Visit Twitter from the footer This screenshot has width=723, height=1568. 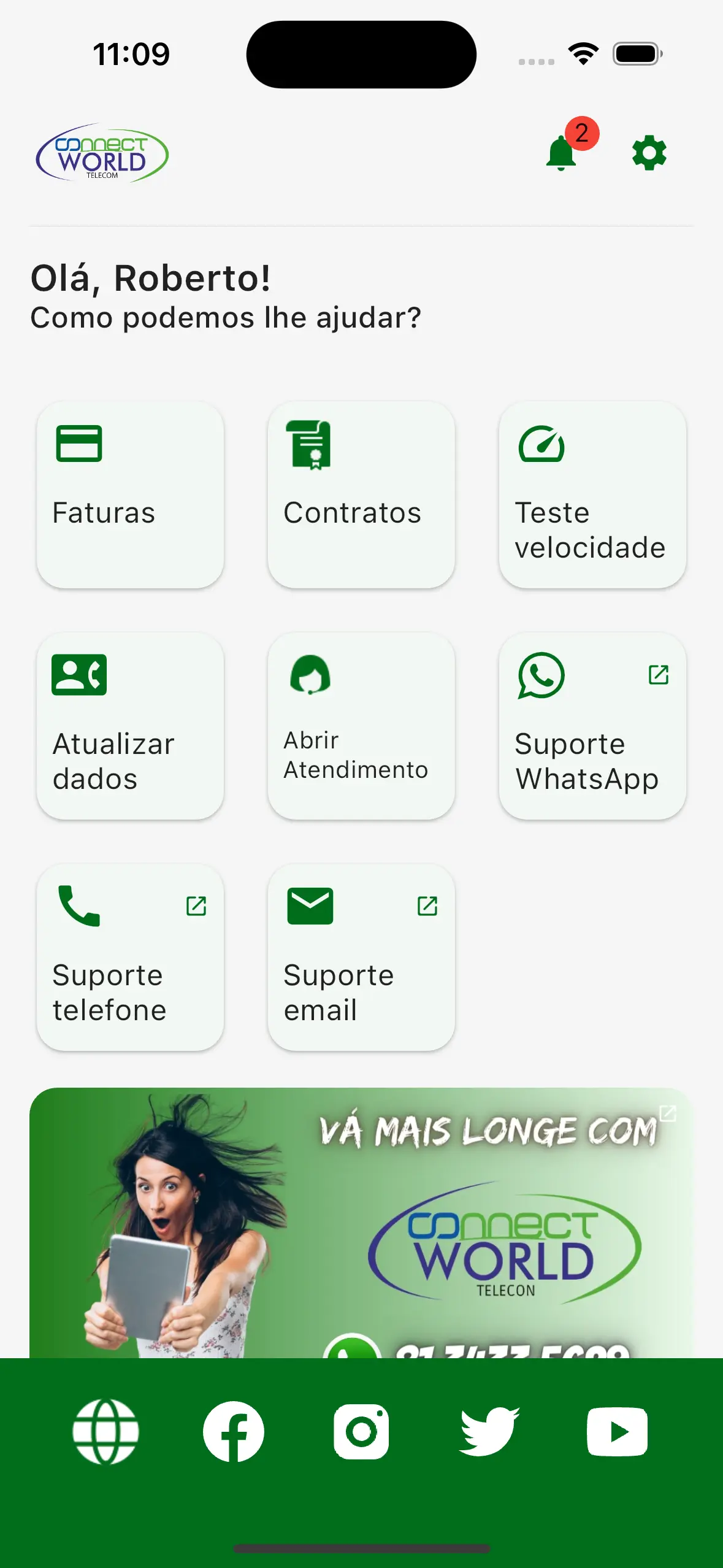point(489,1432)
